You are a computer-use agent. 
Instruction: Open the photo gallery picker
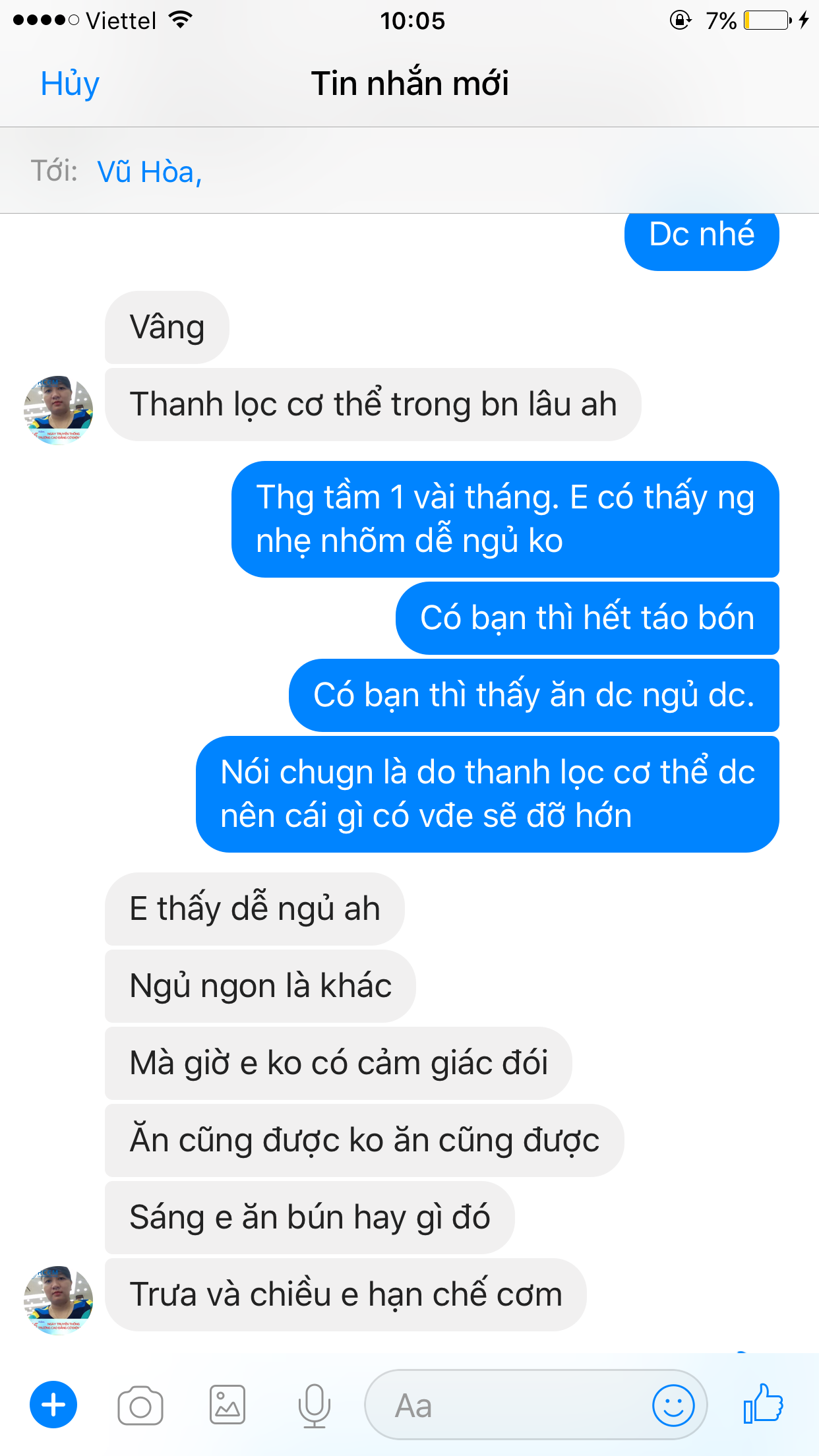click(228, 1405)
